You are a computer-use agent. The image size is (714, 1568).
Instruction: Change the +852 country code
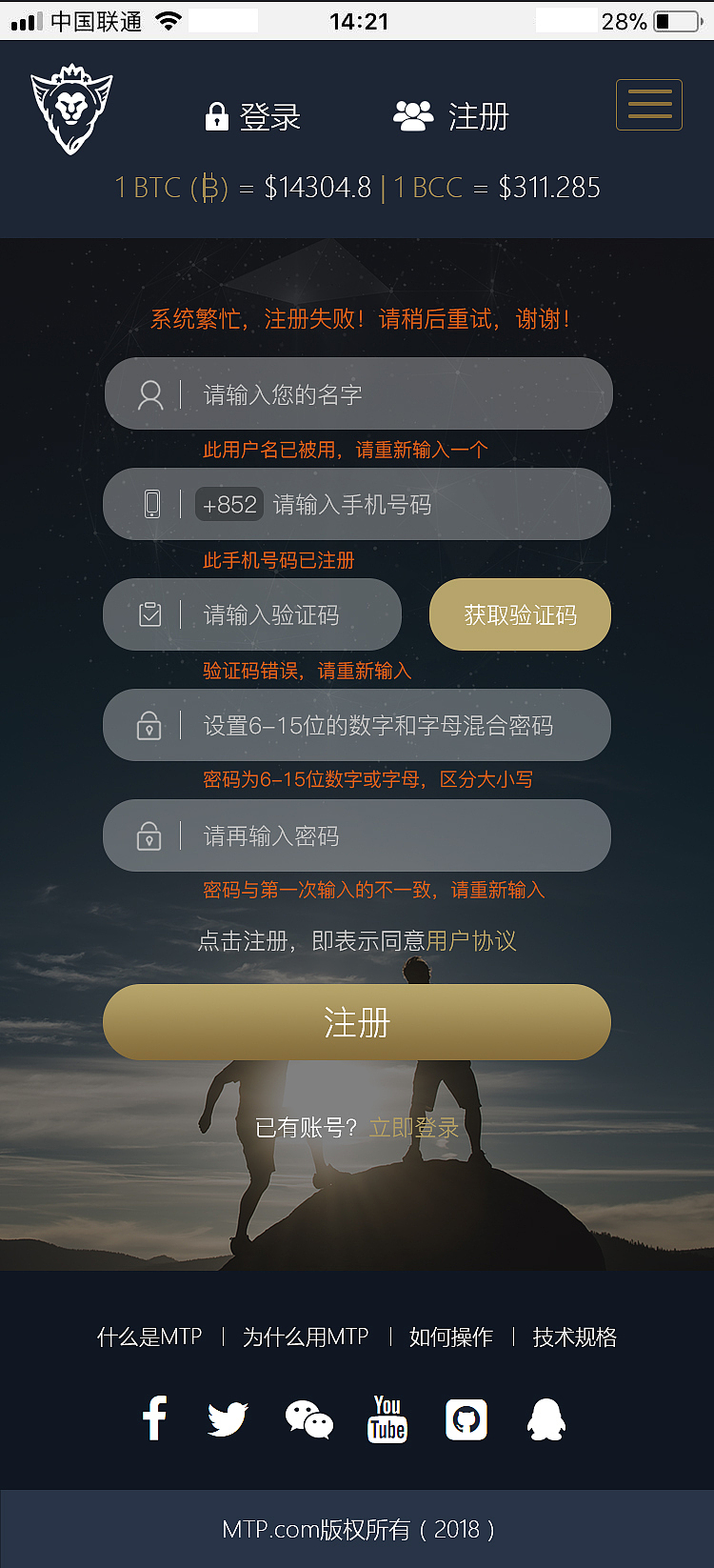(x=228, y=504)
